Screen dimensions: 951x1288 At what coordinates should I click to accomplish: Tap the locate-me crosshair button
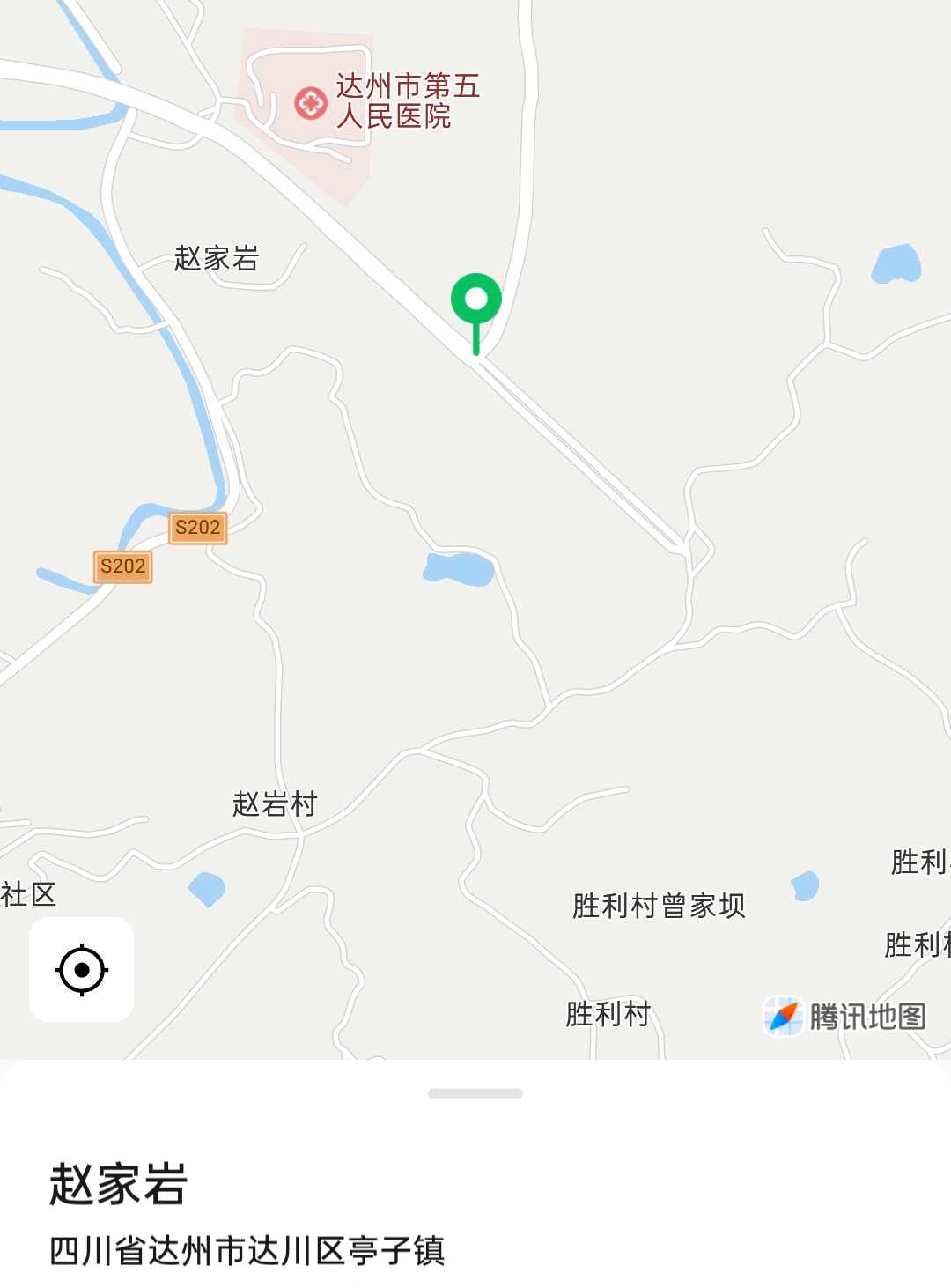(81, 970)
